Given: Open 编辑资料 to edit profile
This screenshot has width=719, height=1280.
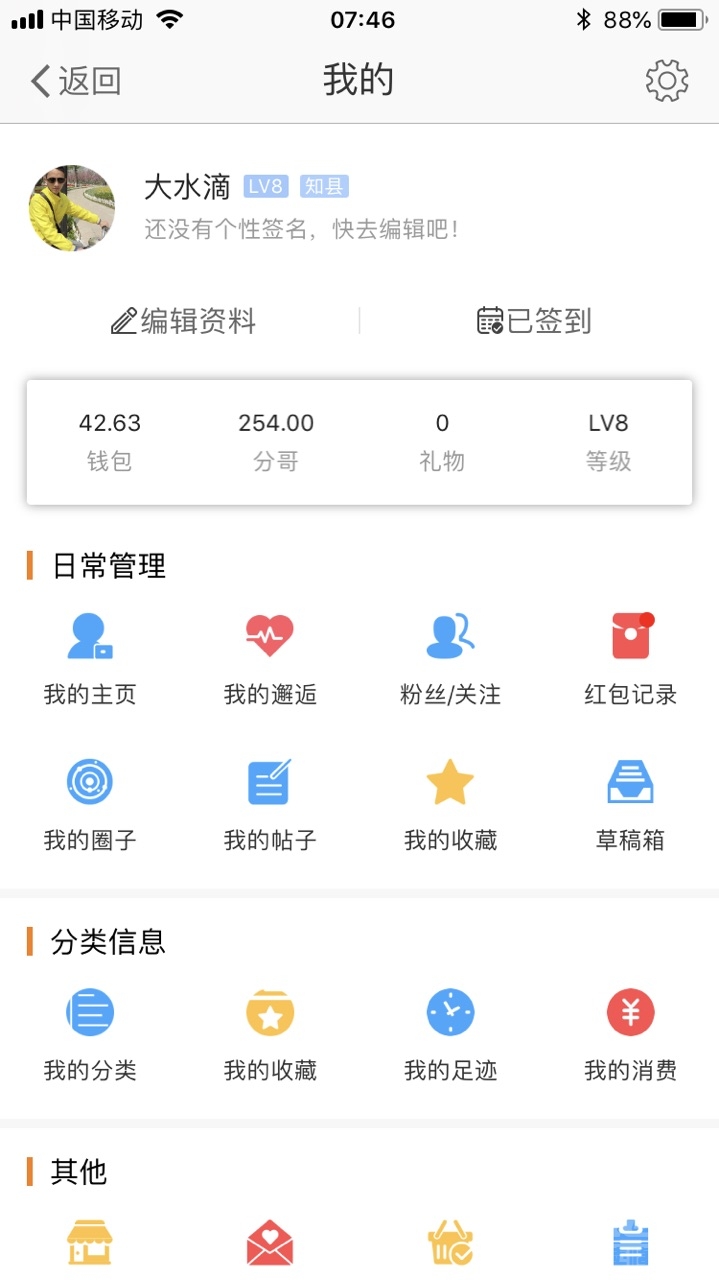Looking at the screenshot, I should tap(183, 321).
